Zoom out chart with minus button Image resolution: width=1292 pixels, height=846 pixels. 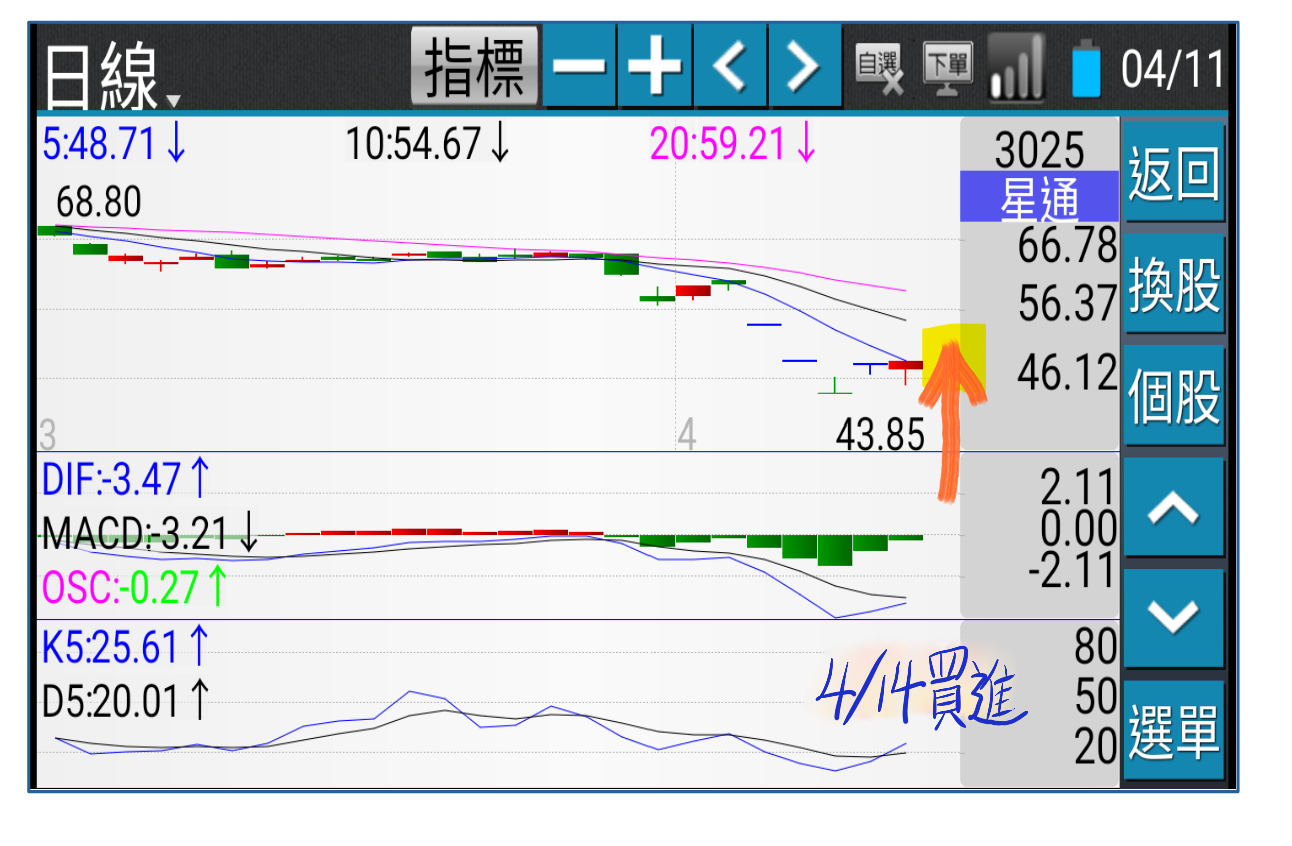(579, 67)
